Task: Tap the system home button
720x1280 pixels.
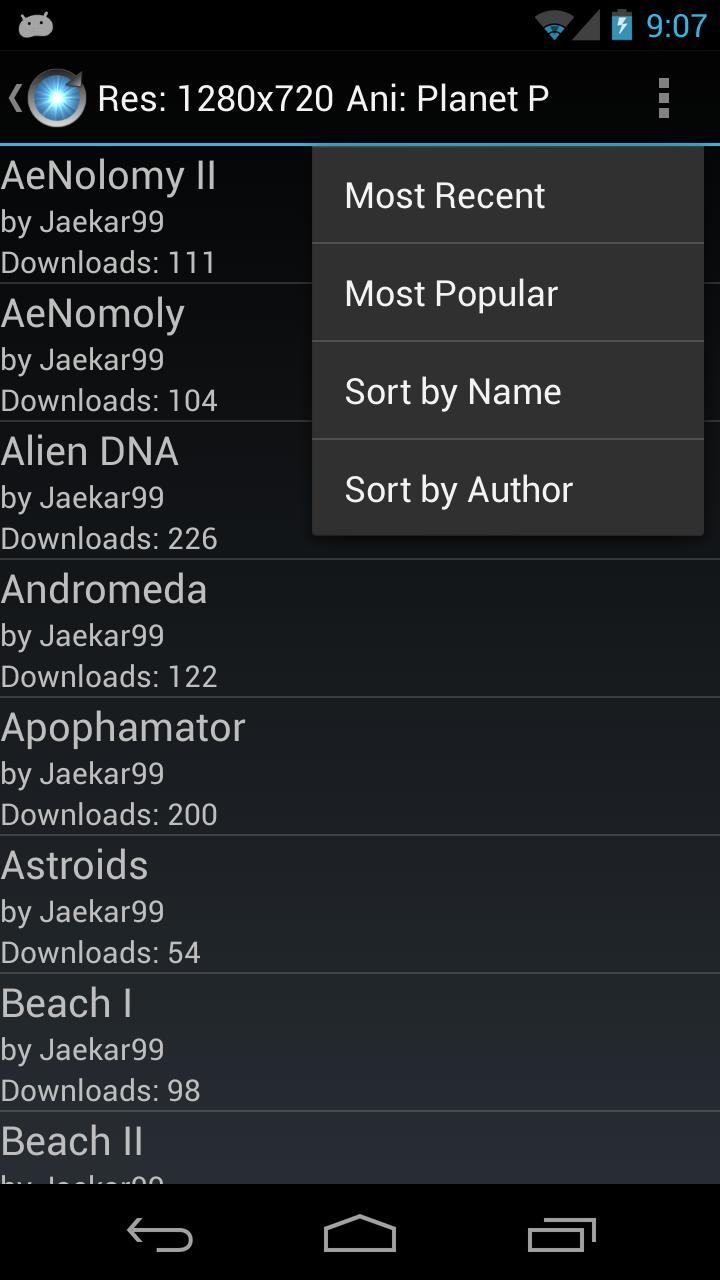Action: pos(360,1235)
